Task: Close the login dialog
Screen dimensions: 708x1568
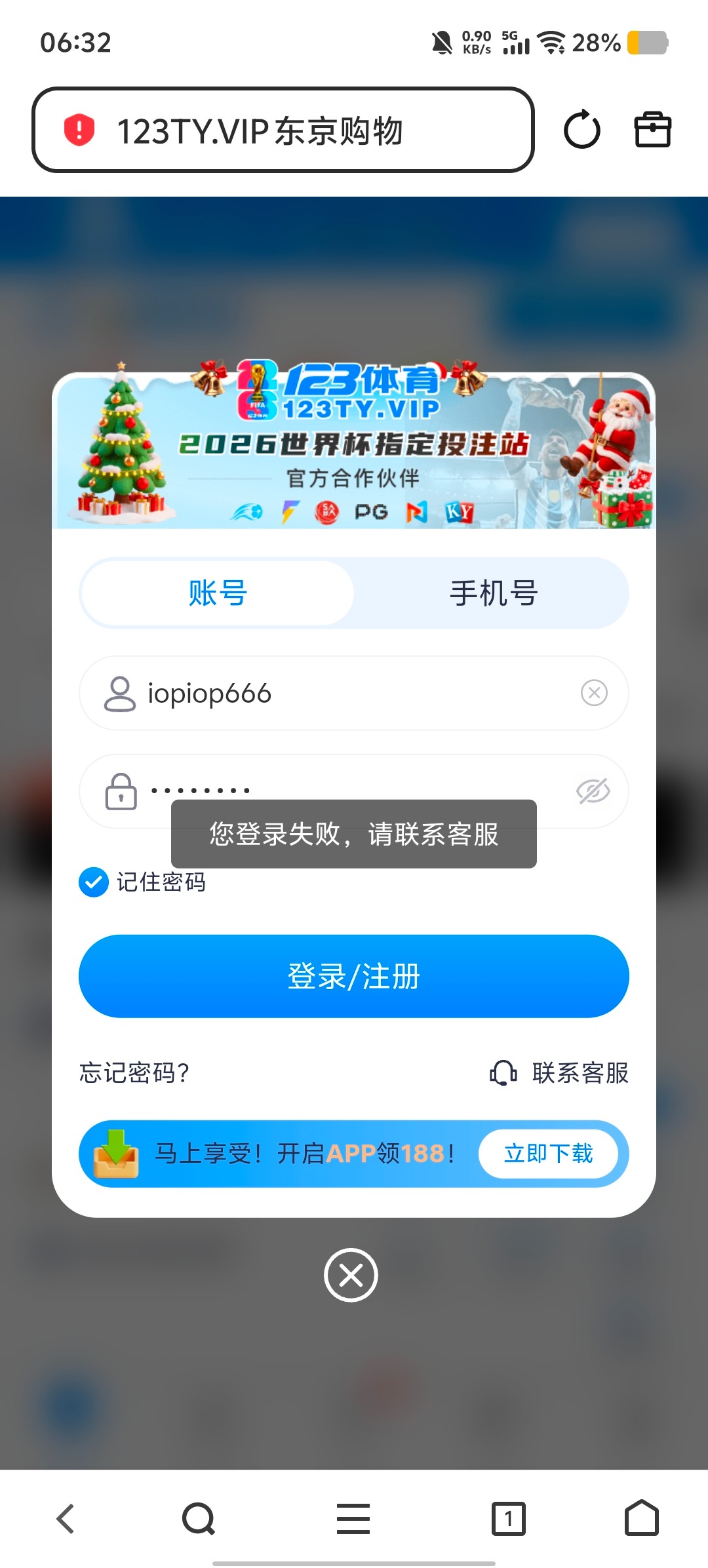Action: [x=351, y=1275]
